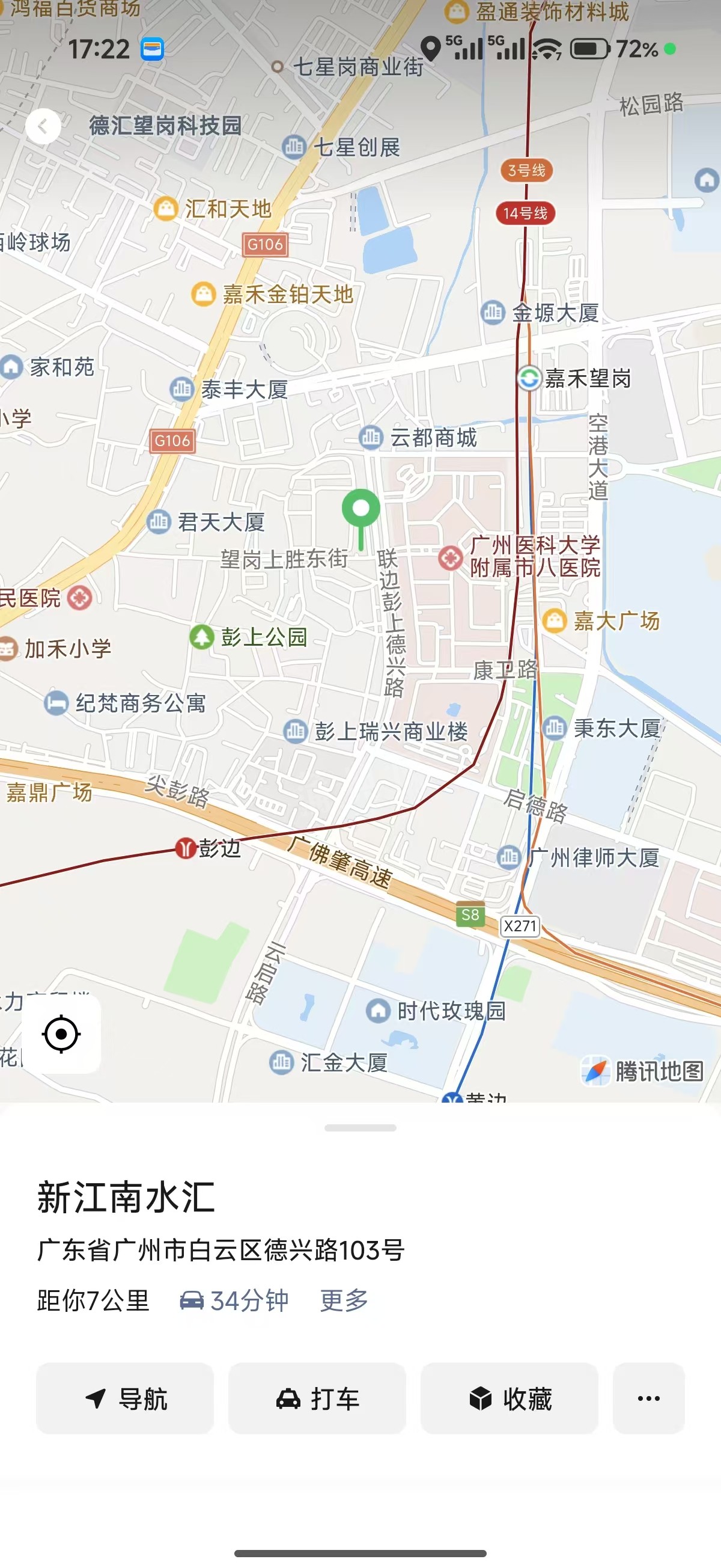
Task: Recenter map on my current location
Action: (x=61, y=1034)
